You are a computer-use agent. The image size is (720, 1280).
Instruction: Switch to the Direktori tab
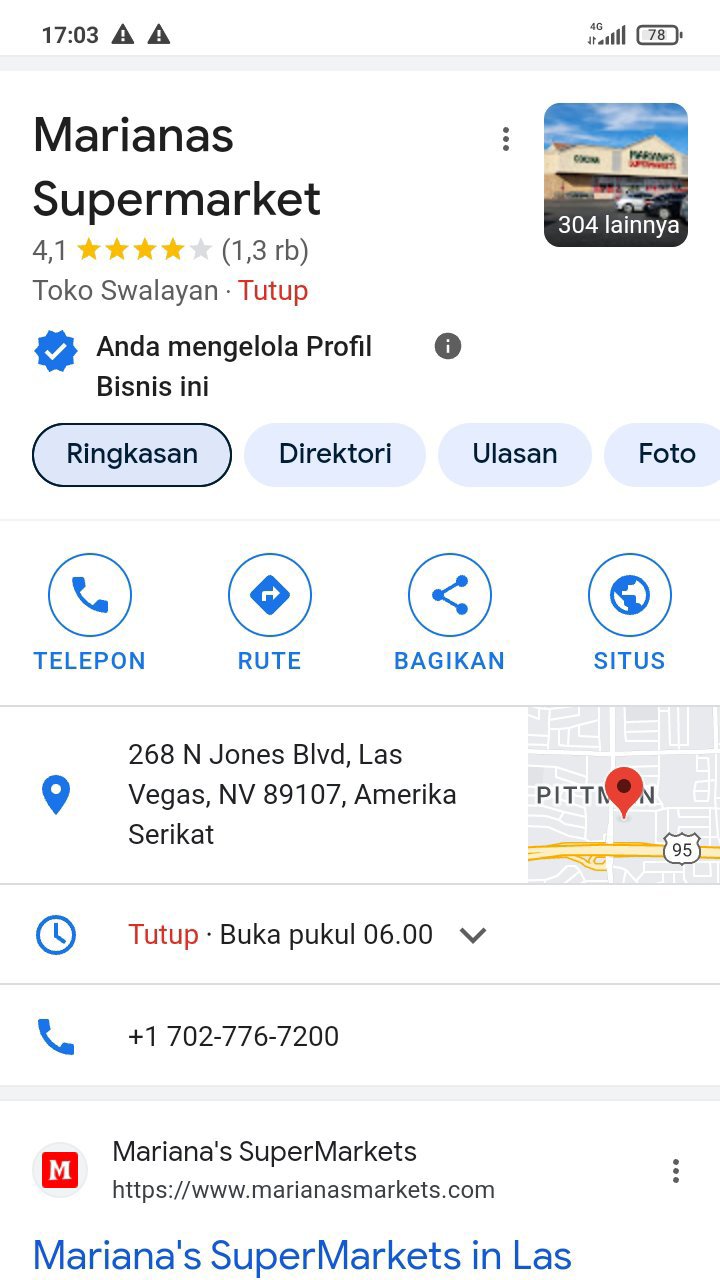point(335,454)
